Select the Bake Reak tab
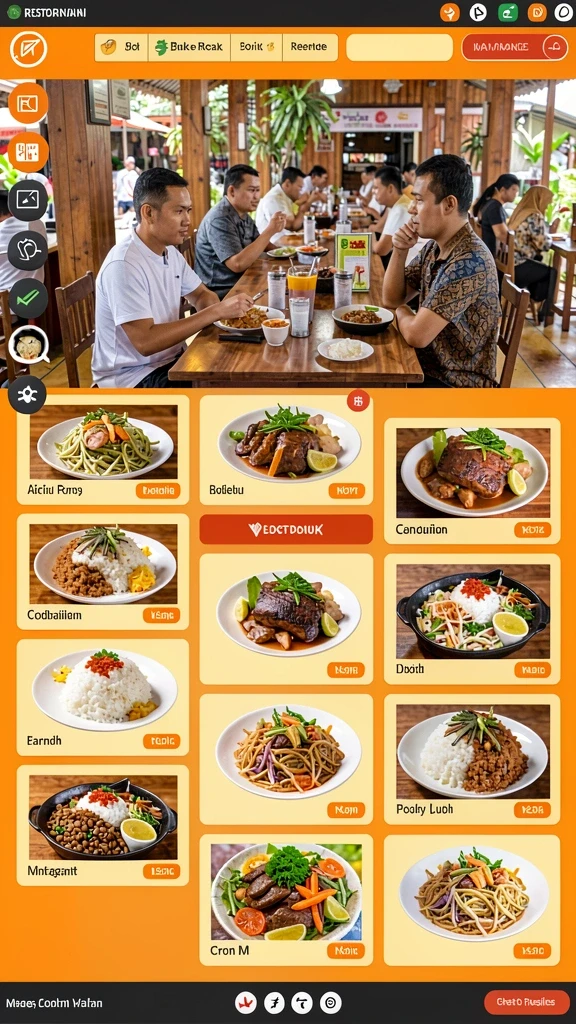The image size is (576, 1024). pos(189,48)
